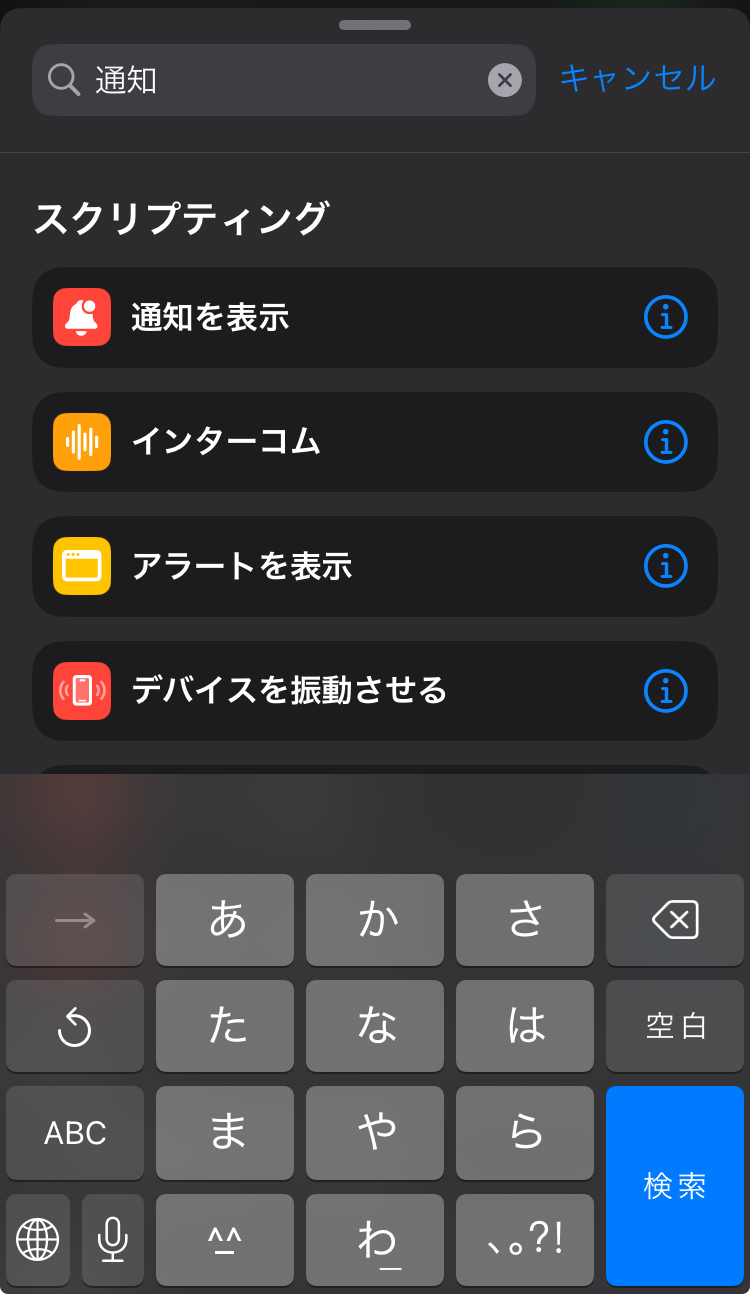Tap the backspace key on keyboard
Image resolution: width=750 pixels, height=1294 pixels.
(675, 920)
